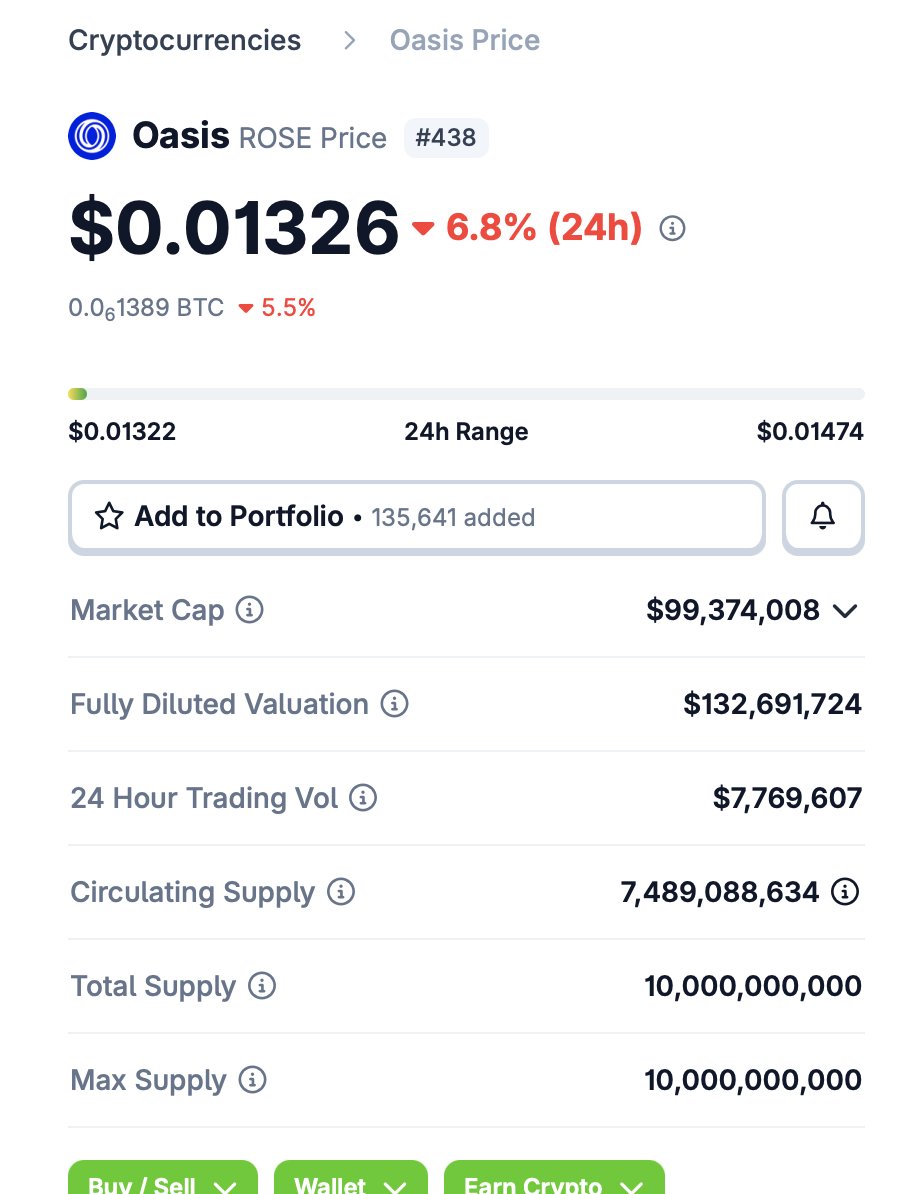
Task: View Circulating Supply label info tooltip
Action: [x=341, y=892]
